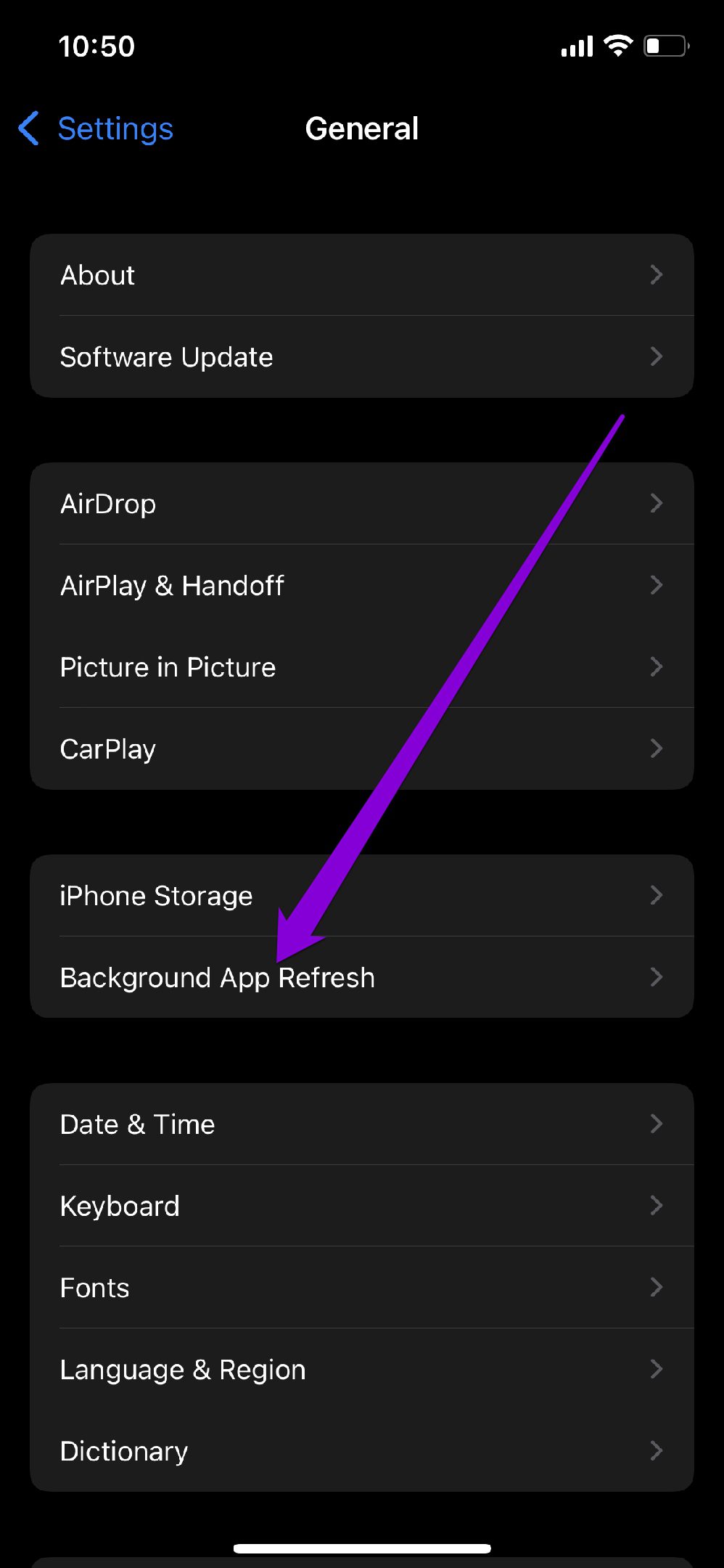This screenshot has height=1568, width=724.
Task: Open Software Update
Action: coord(361,357)
